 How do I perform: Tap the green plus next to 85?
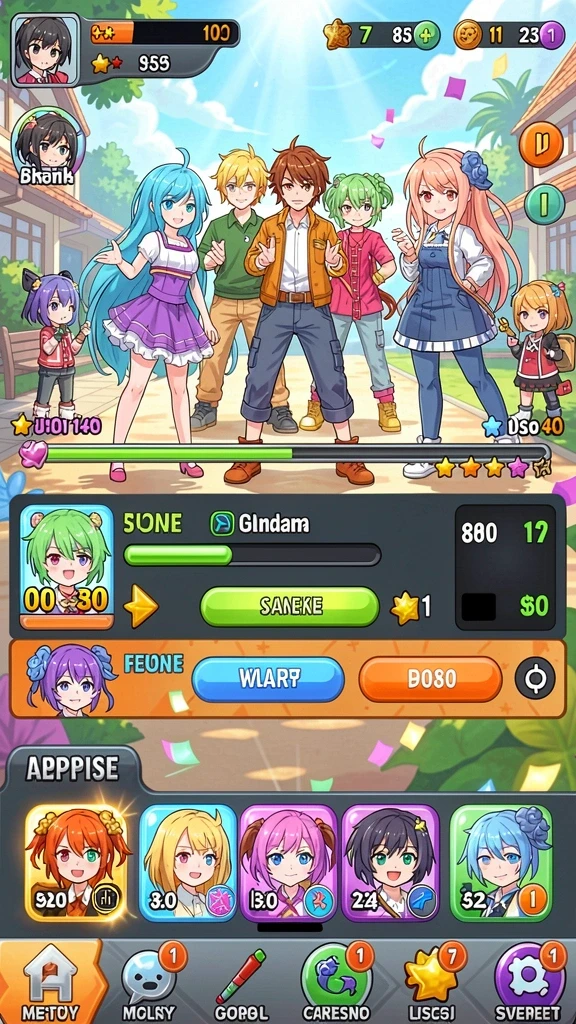426,35
